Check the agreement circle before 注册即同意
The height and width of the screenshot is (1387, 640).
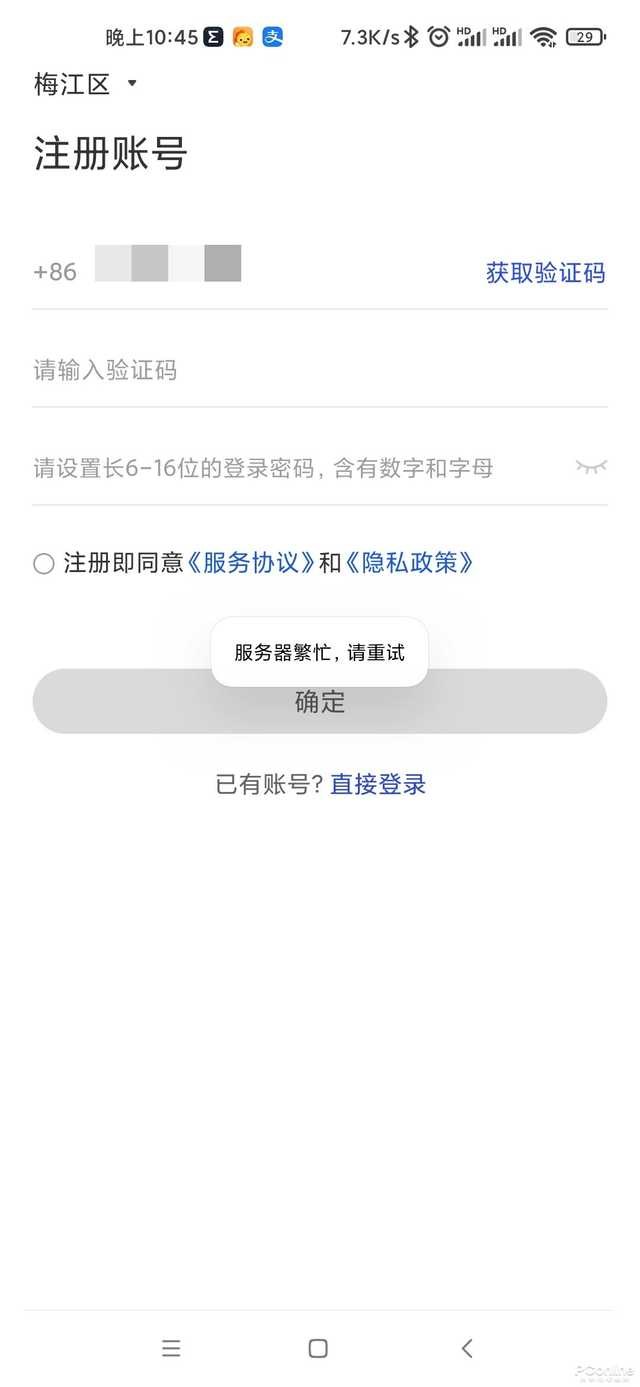tap(44, 564)
